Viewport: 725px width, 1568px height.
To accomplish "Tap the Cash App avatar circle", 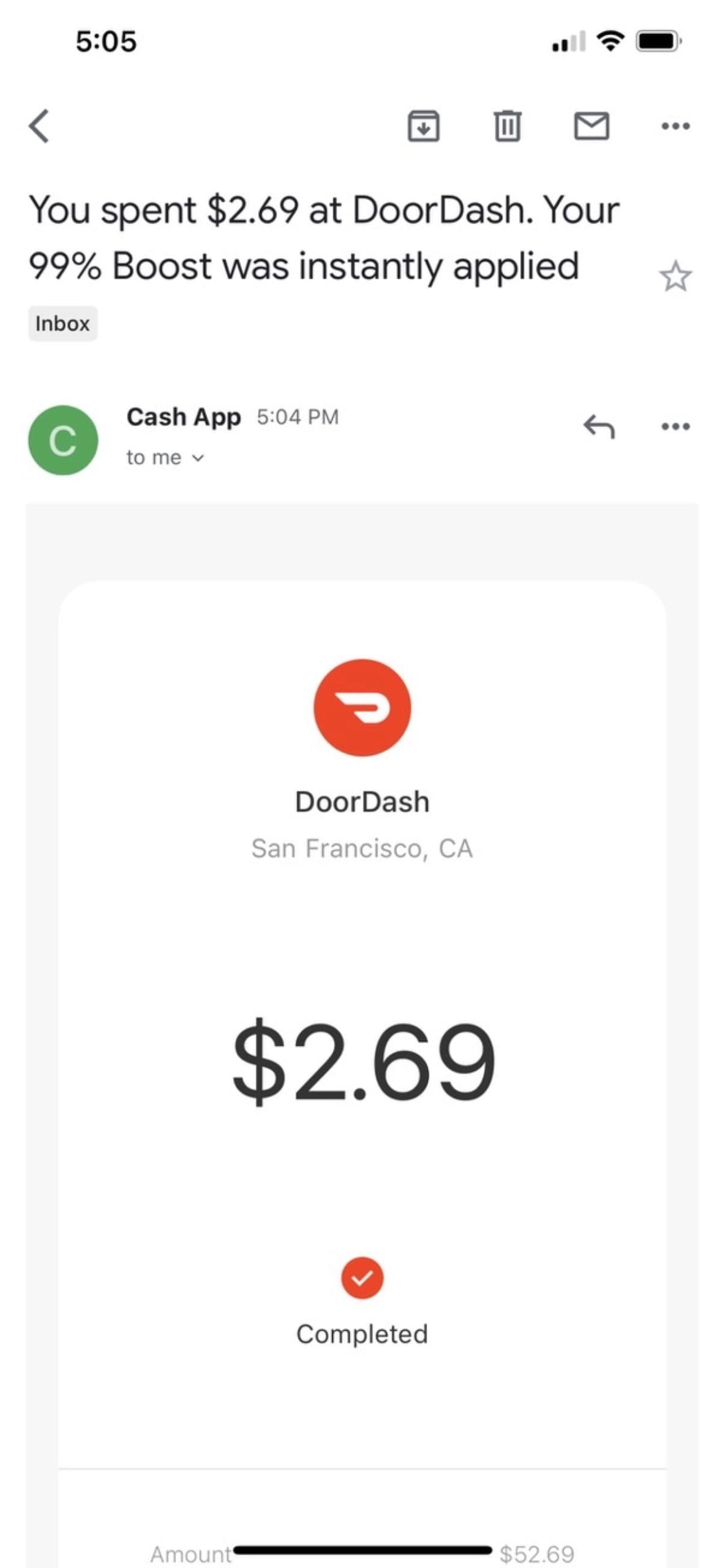I will [62, 440].
